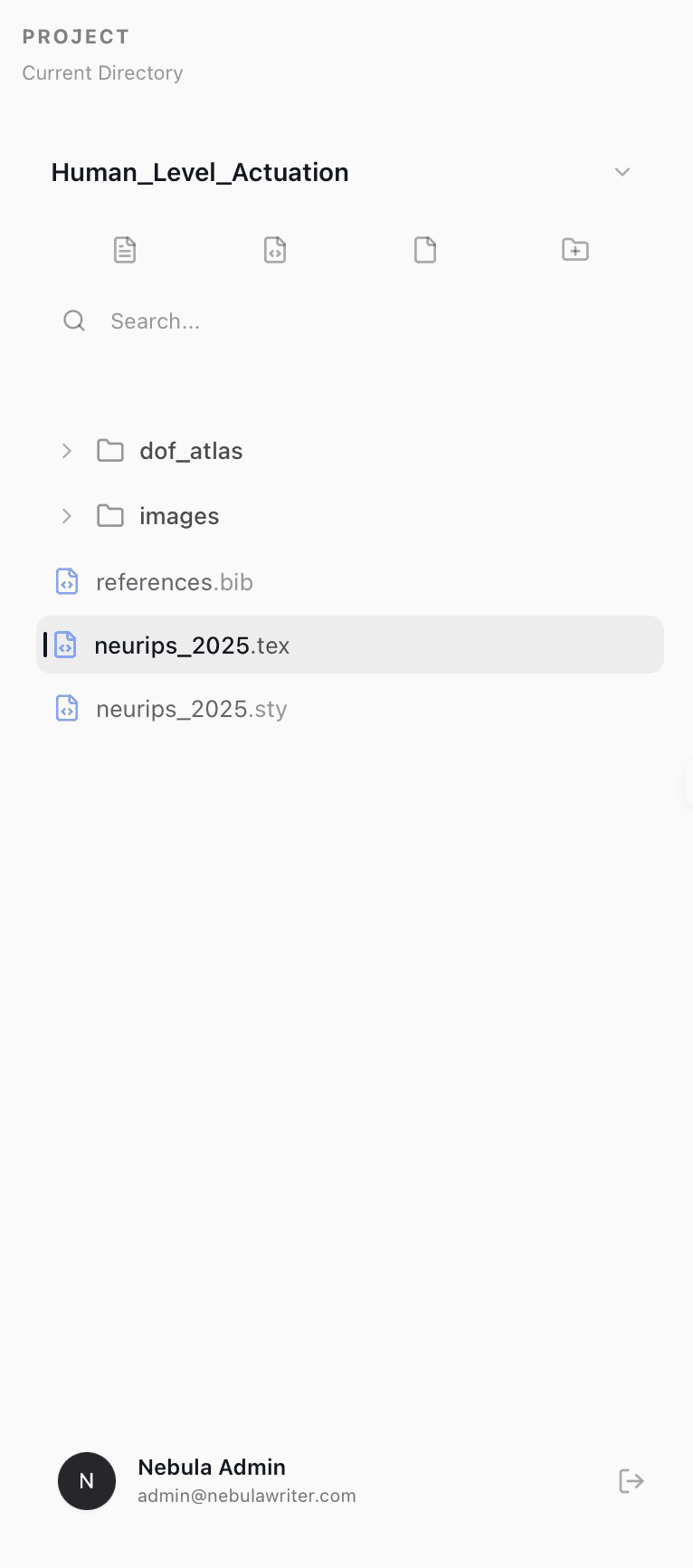Open the dof_atlas folder
The width and height of the screenshot is (693, 1568).
point(191,451)
